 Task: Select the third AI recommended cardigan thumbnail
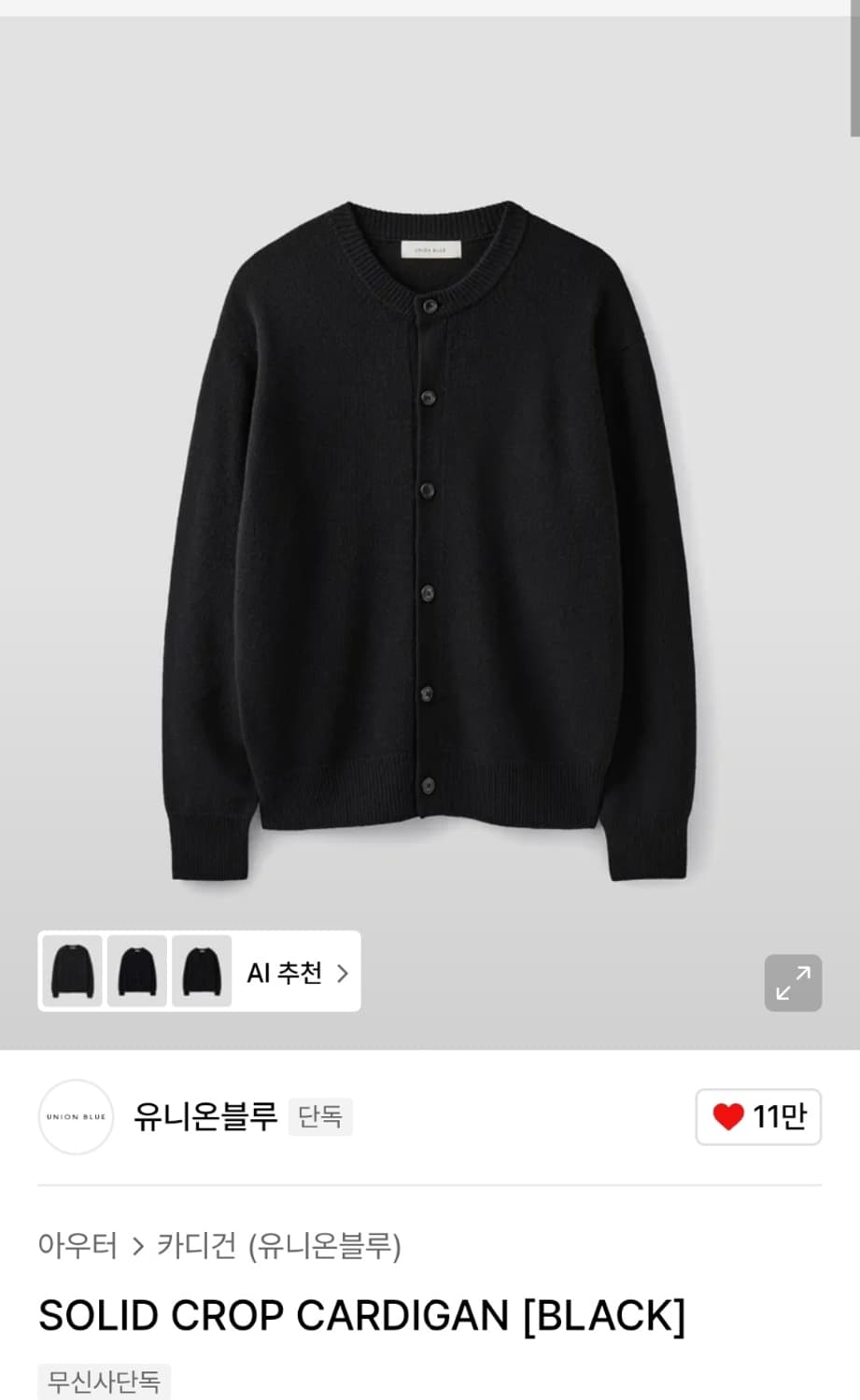(x=202, y=971)
